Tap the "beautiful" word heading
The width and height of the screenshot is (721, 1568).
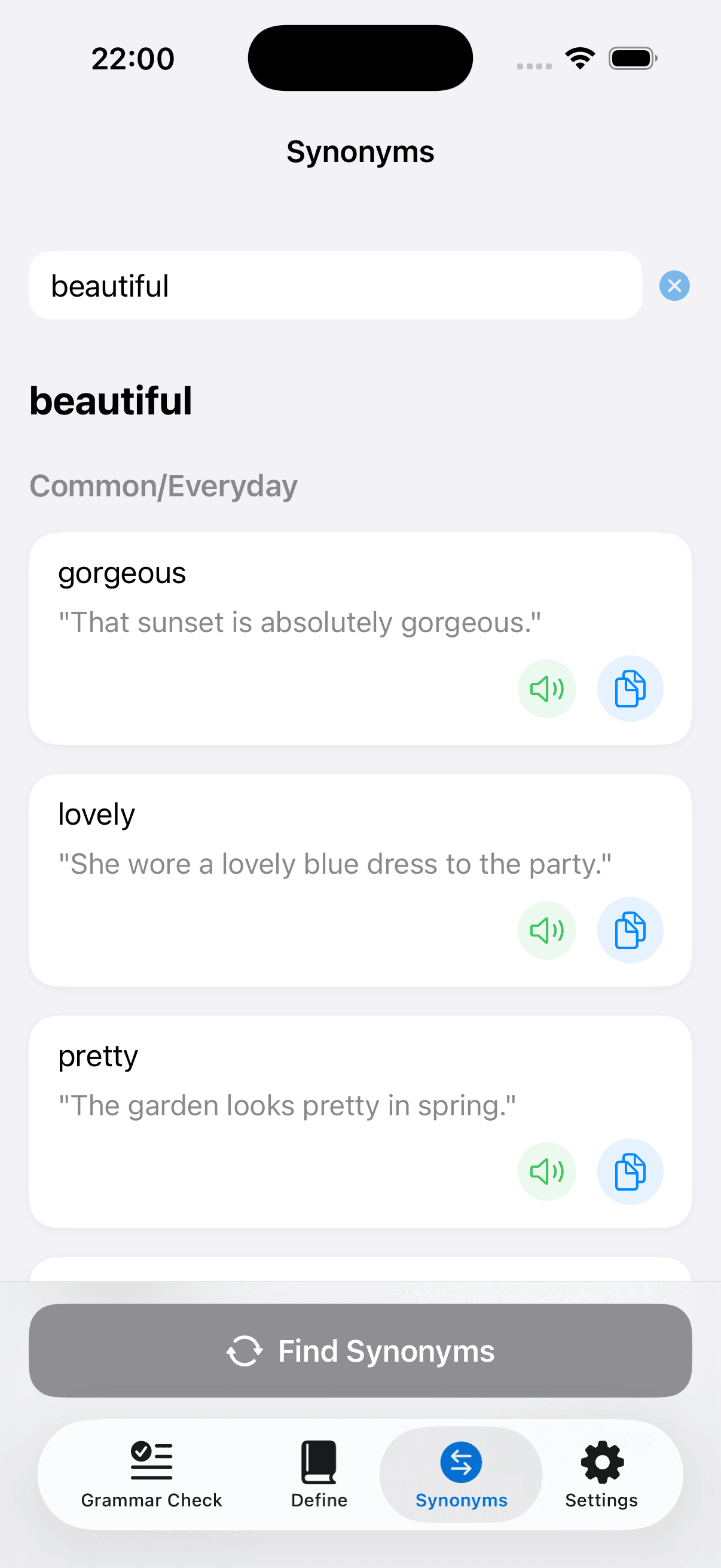tap(111, 400)
